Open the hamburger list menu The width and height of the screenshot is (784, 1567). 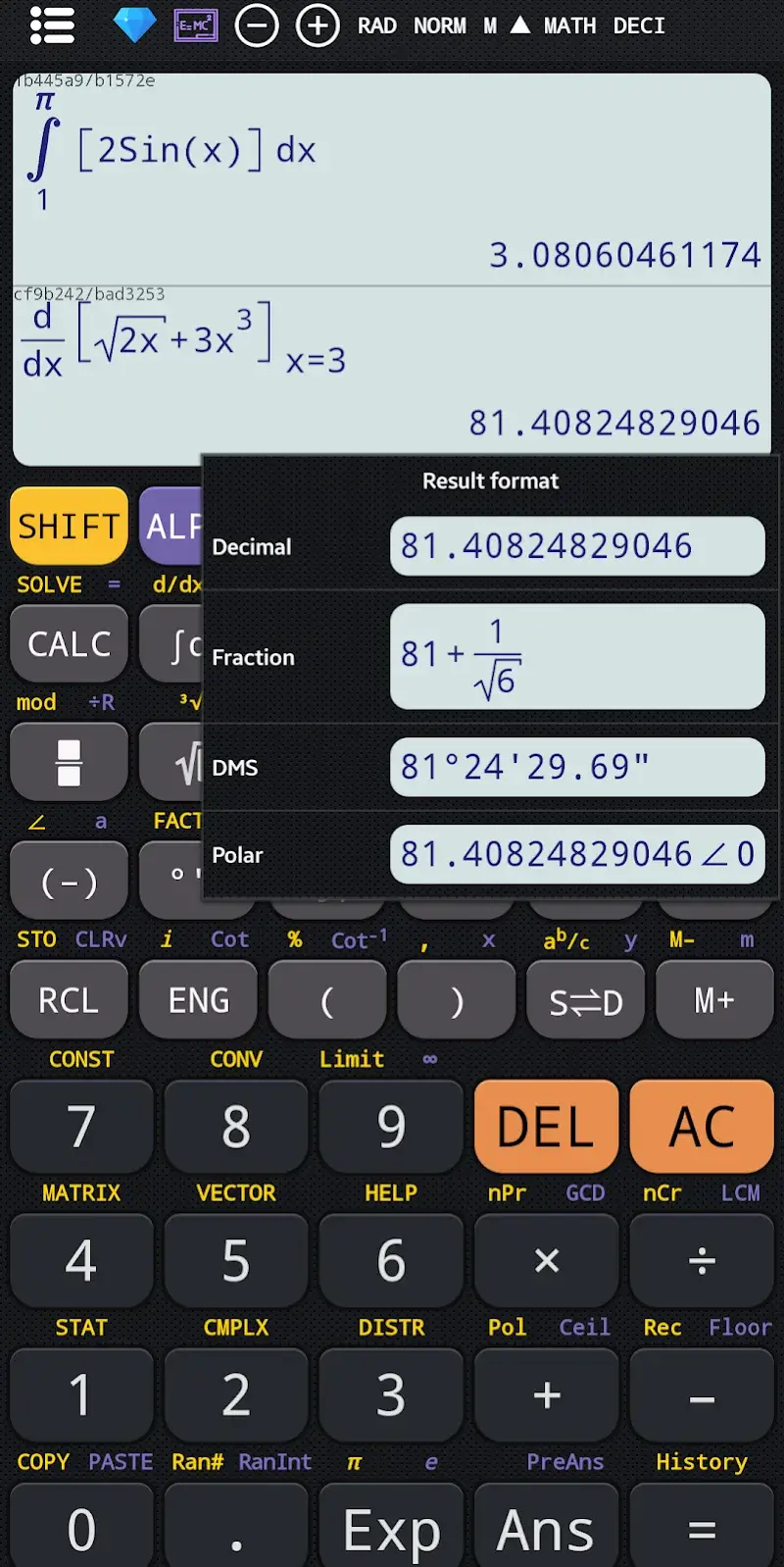point(52,25)
